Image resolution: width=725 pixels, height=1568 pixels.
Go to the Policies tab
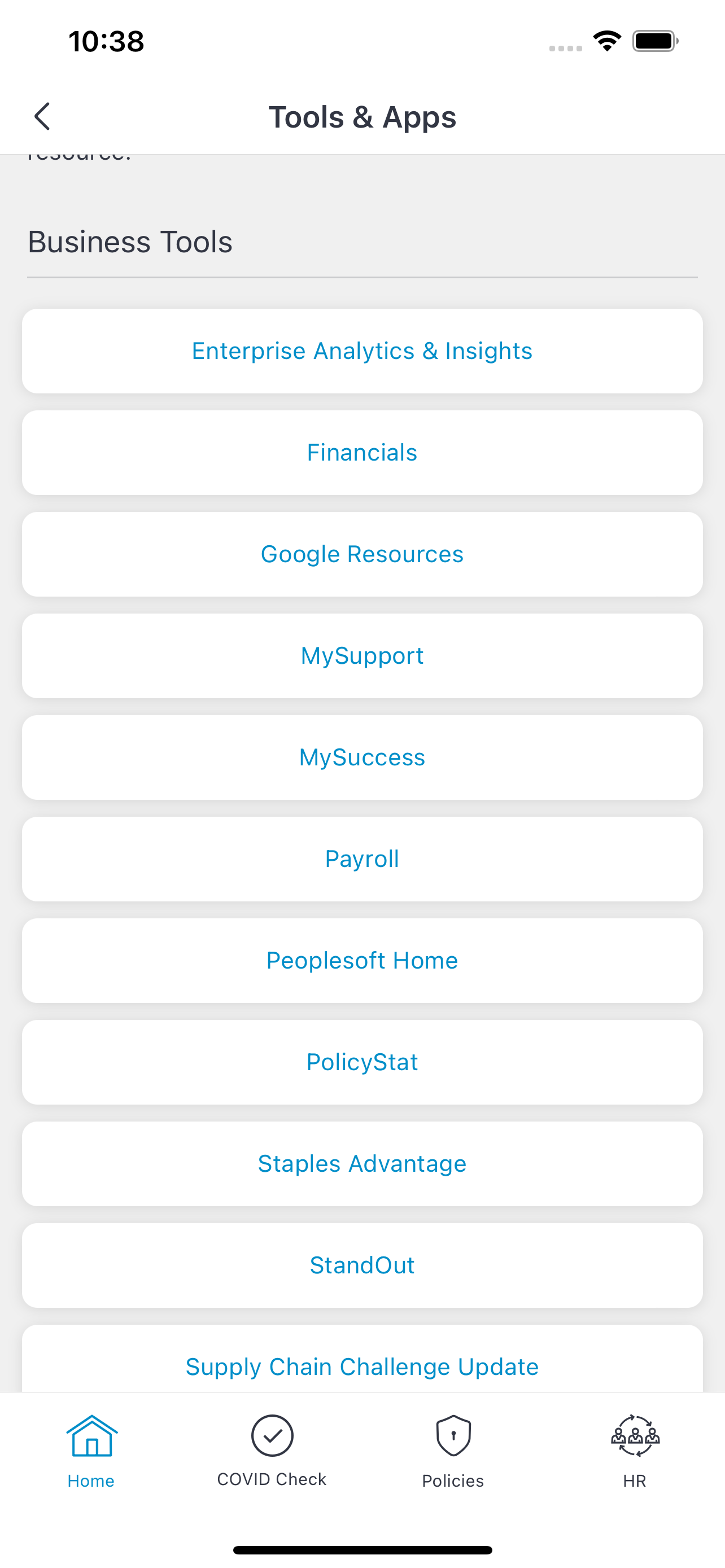click(x=453, y=1452)
